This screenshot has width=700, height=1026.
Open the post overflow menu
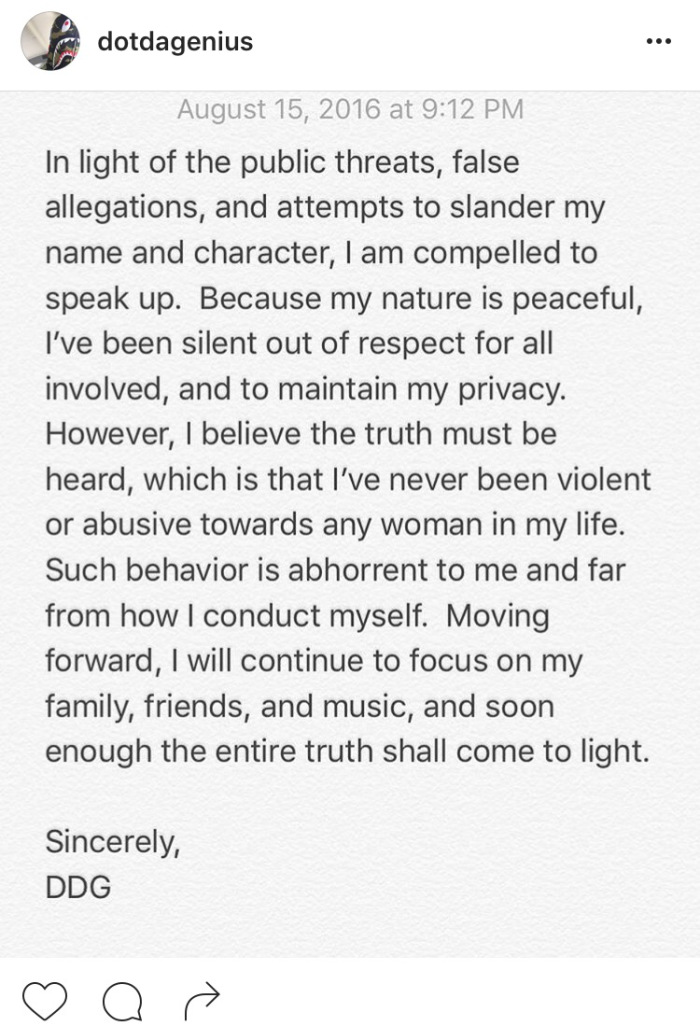pyautogui.click(x=658, y=42)
